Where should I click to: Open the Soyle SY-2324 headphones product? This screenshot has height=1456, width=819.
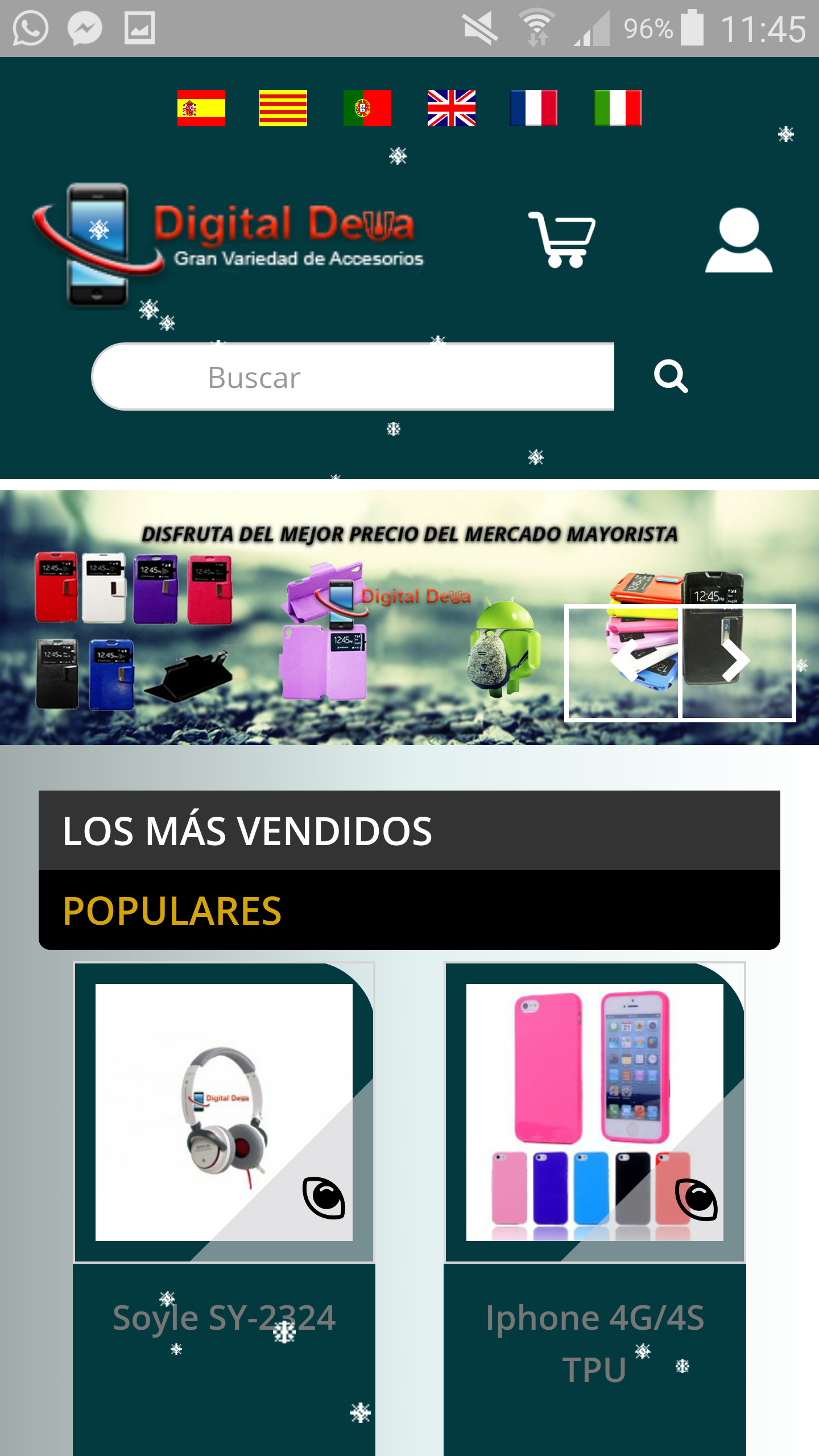(x=224, y=1317)
